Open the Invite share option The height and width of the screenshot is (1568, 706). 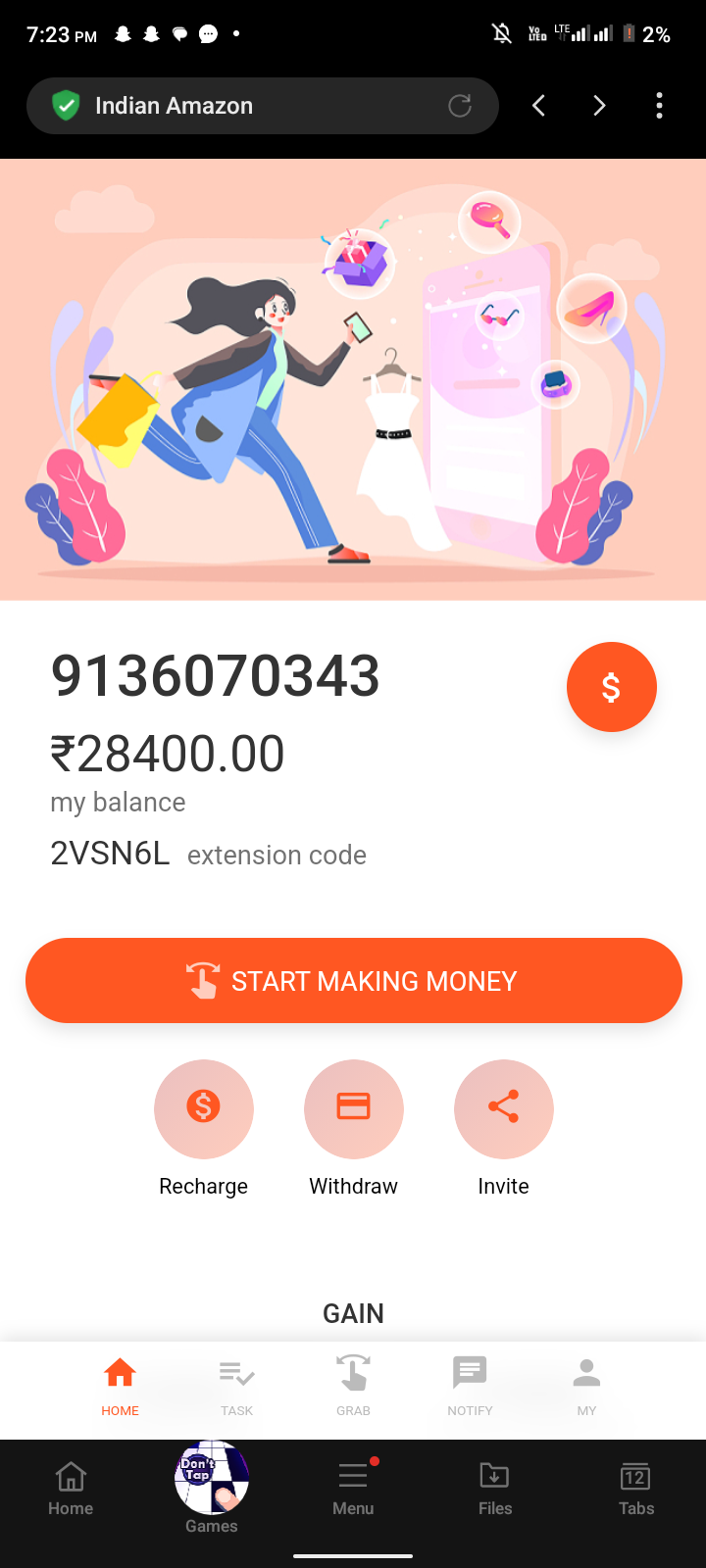coord(503,1109)
